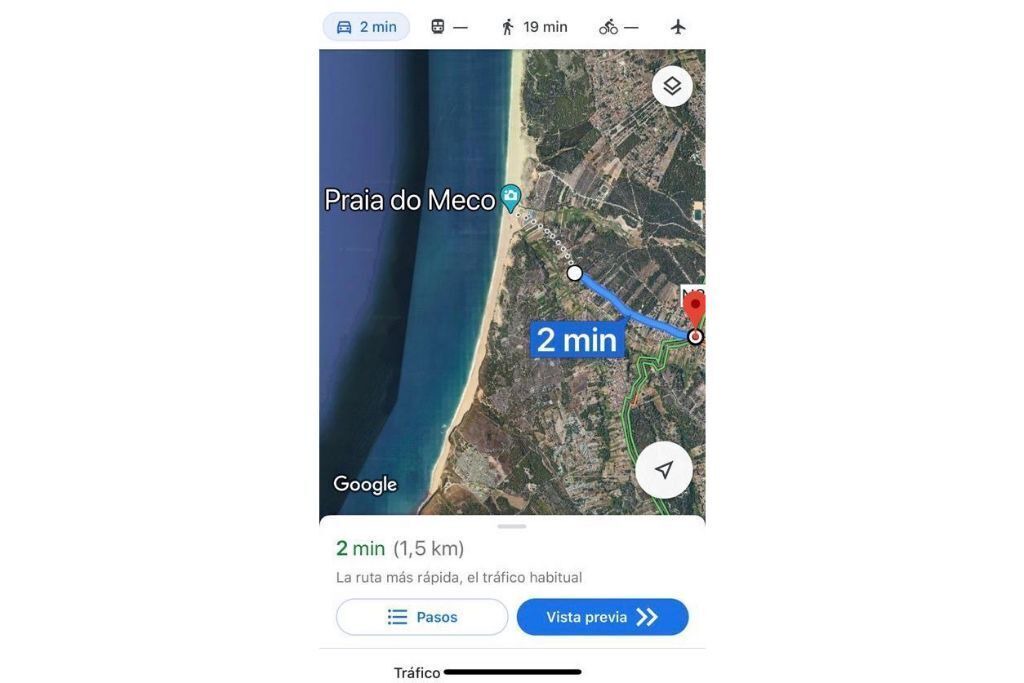The height and width of the screenshot is (683, 1024).
Task: Switch to public transit directions
Action: [x=449, y=27]
